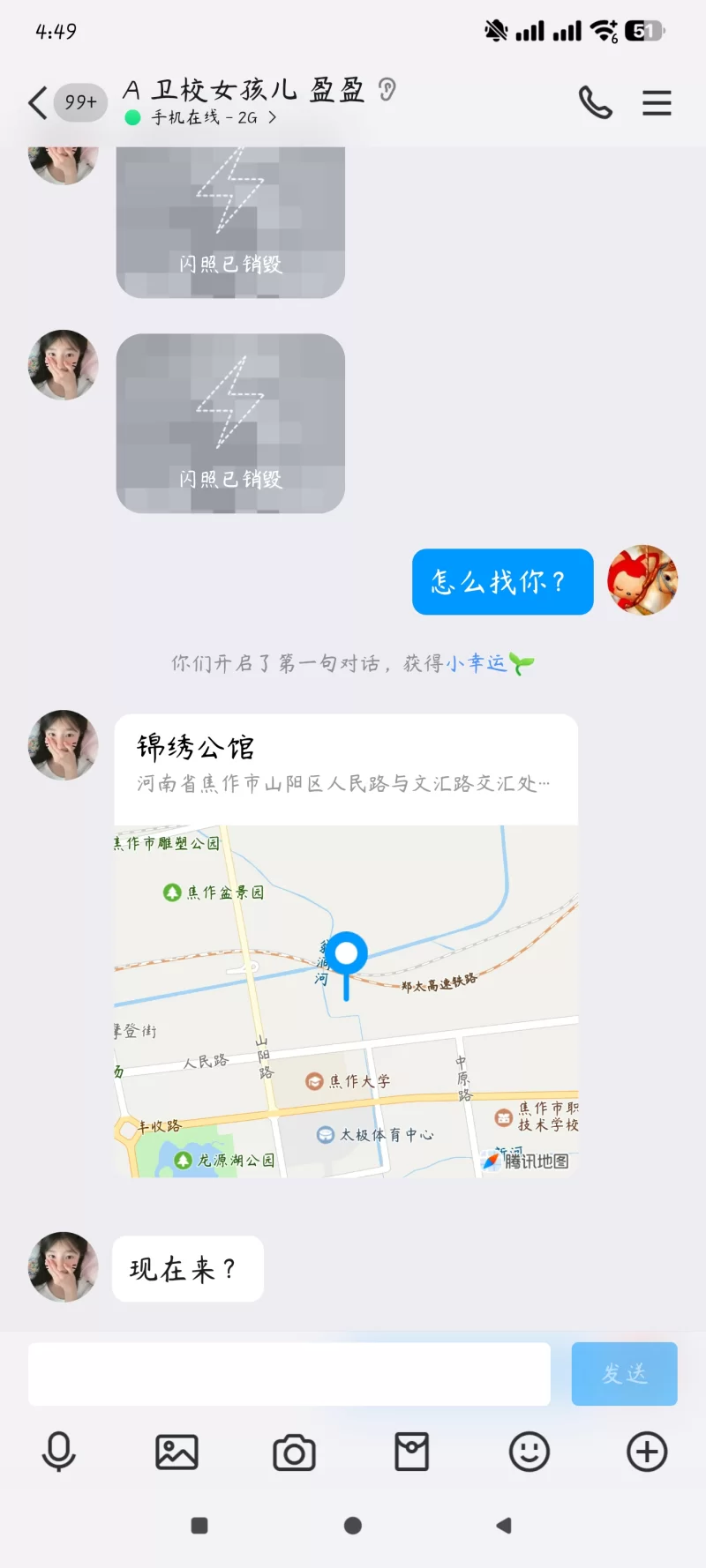Open the red packet icon
The width and height of the screenshot is (706, 1568).
411,1452
